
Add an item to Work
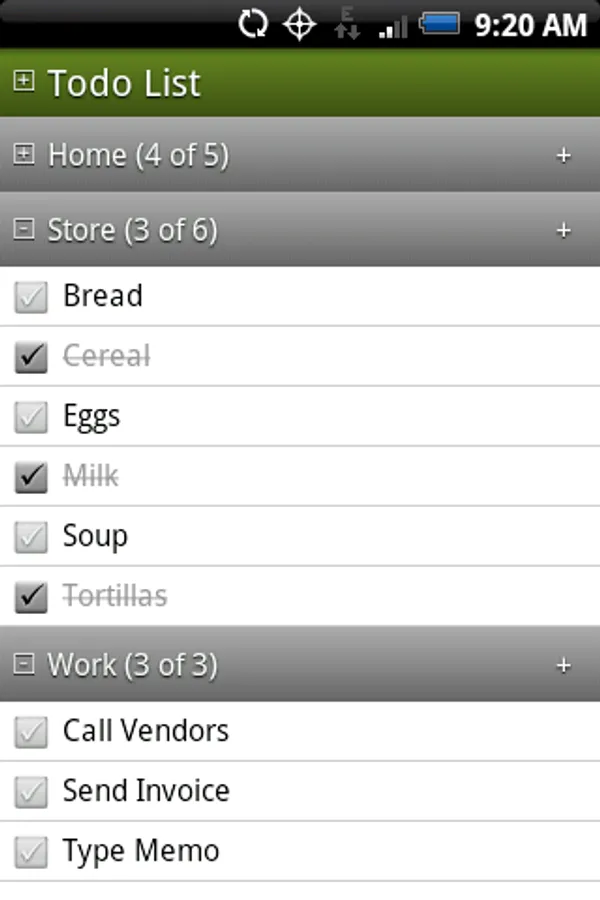pyautogui.click(x=563, y=665)
